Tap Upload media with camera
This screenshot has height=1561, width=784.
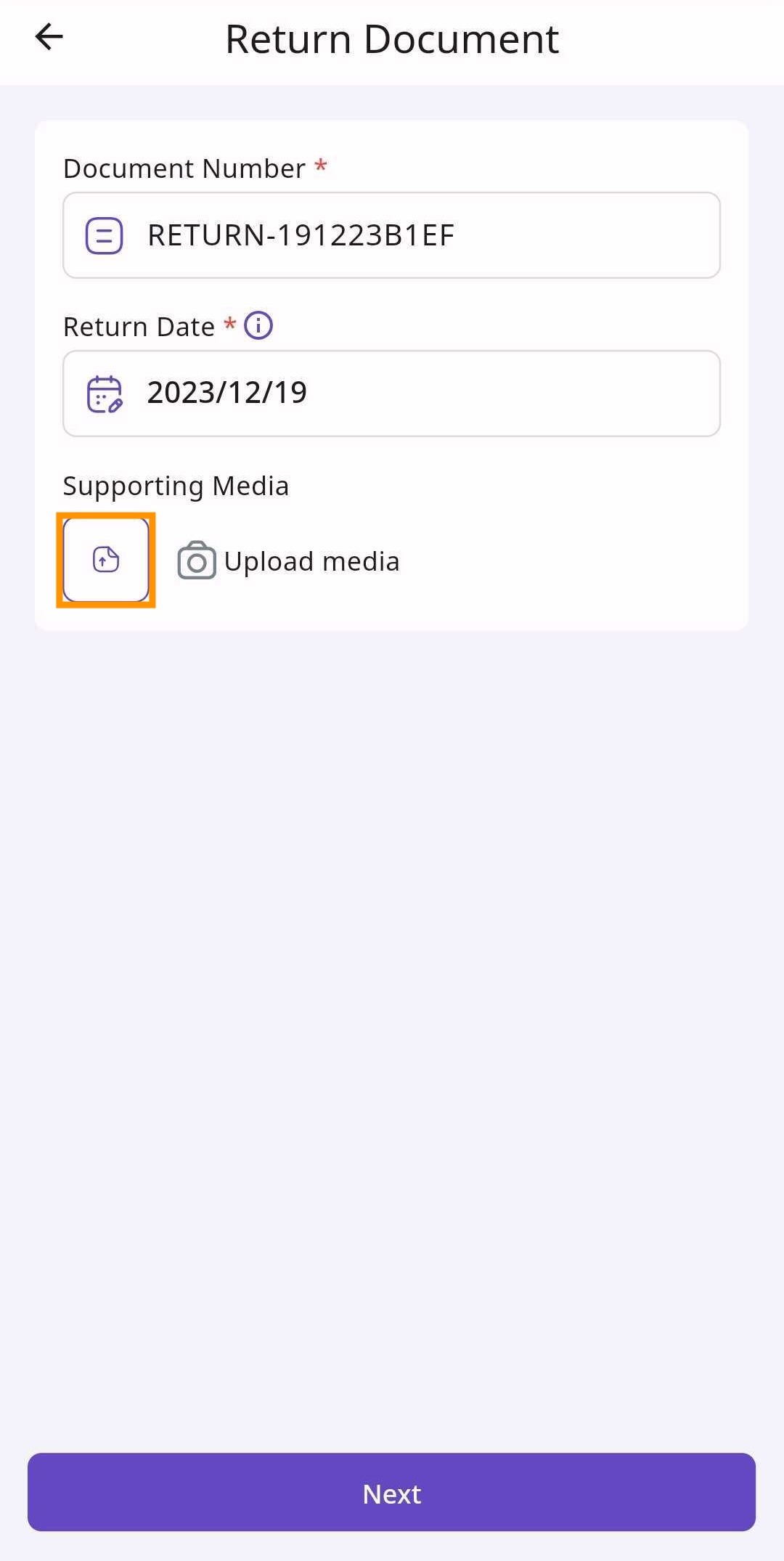pos(289,561)
